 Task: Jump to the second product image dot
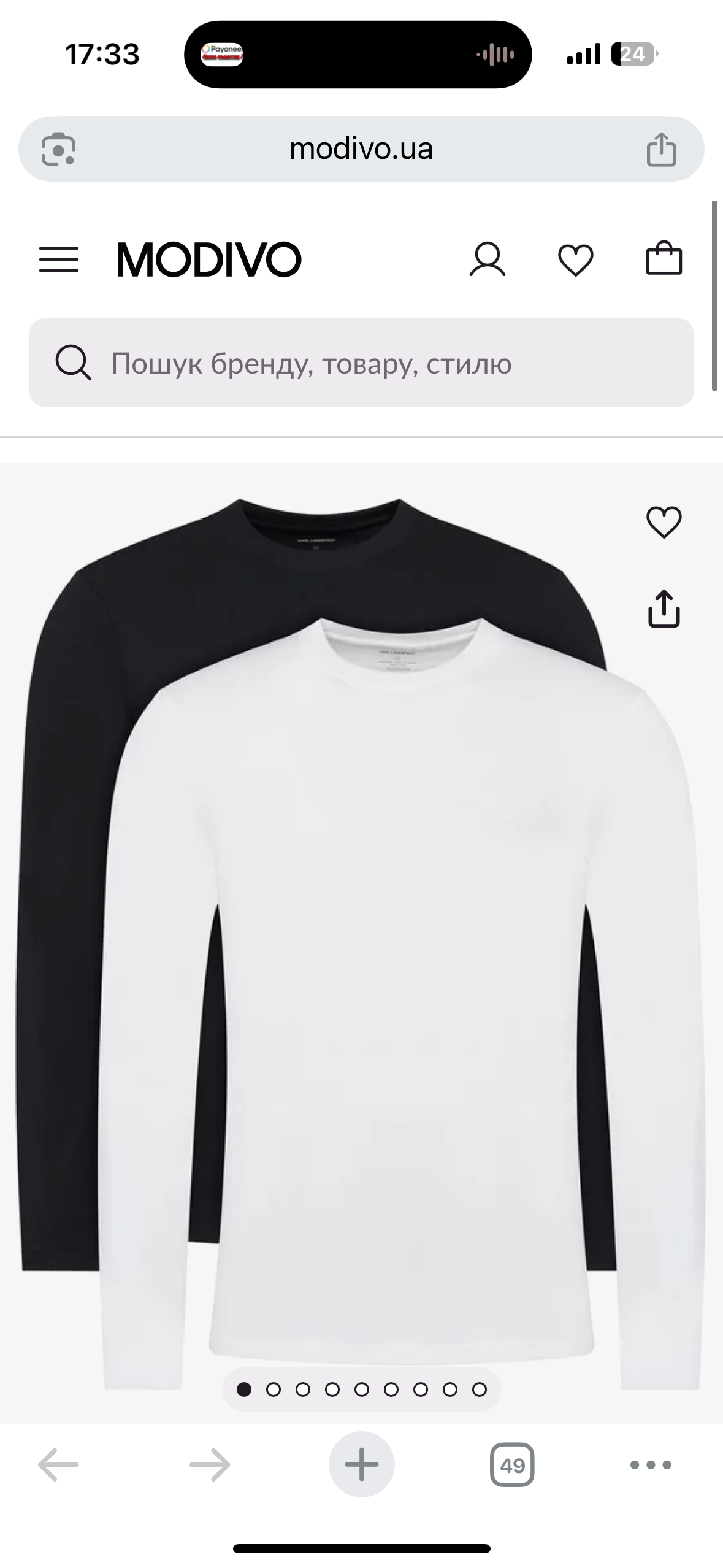click(x=274, y=1389)
